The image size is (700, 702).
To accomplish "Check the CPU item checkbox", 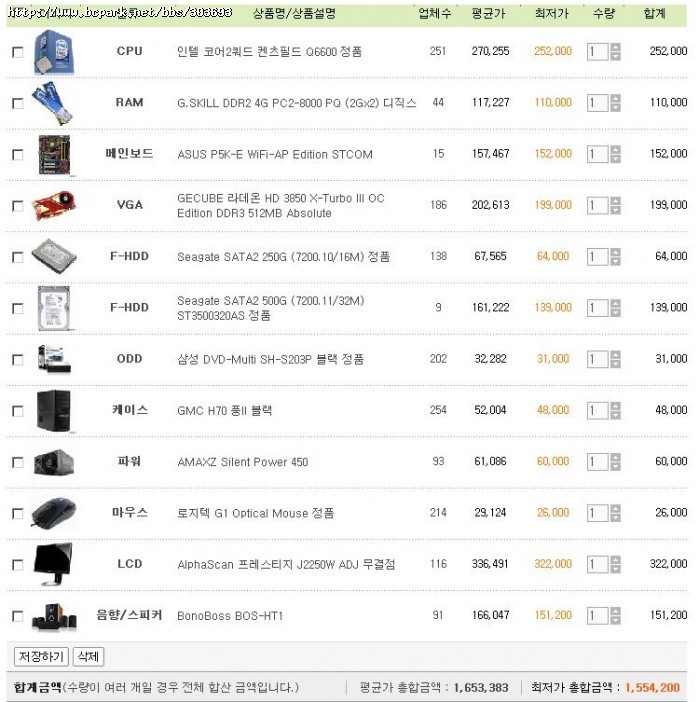I will 17,52.
